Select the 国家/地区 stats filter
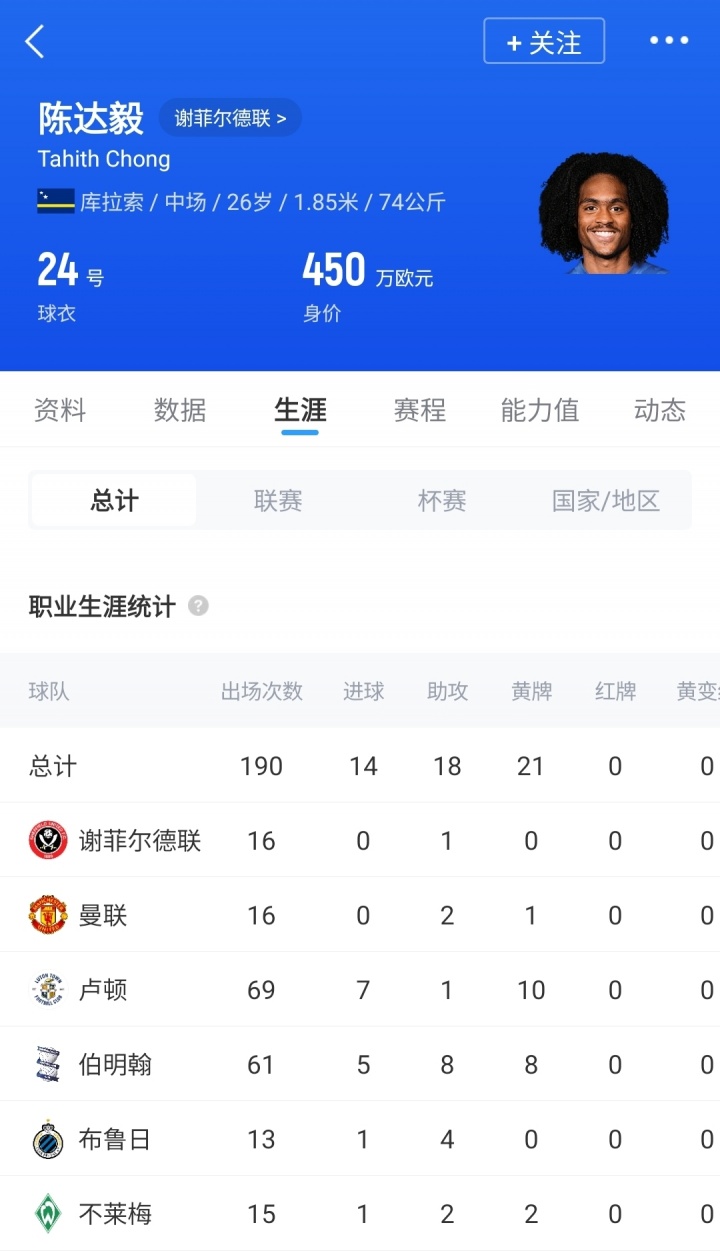Screen dimensions: 720x1251 click(604, 501)
